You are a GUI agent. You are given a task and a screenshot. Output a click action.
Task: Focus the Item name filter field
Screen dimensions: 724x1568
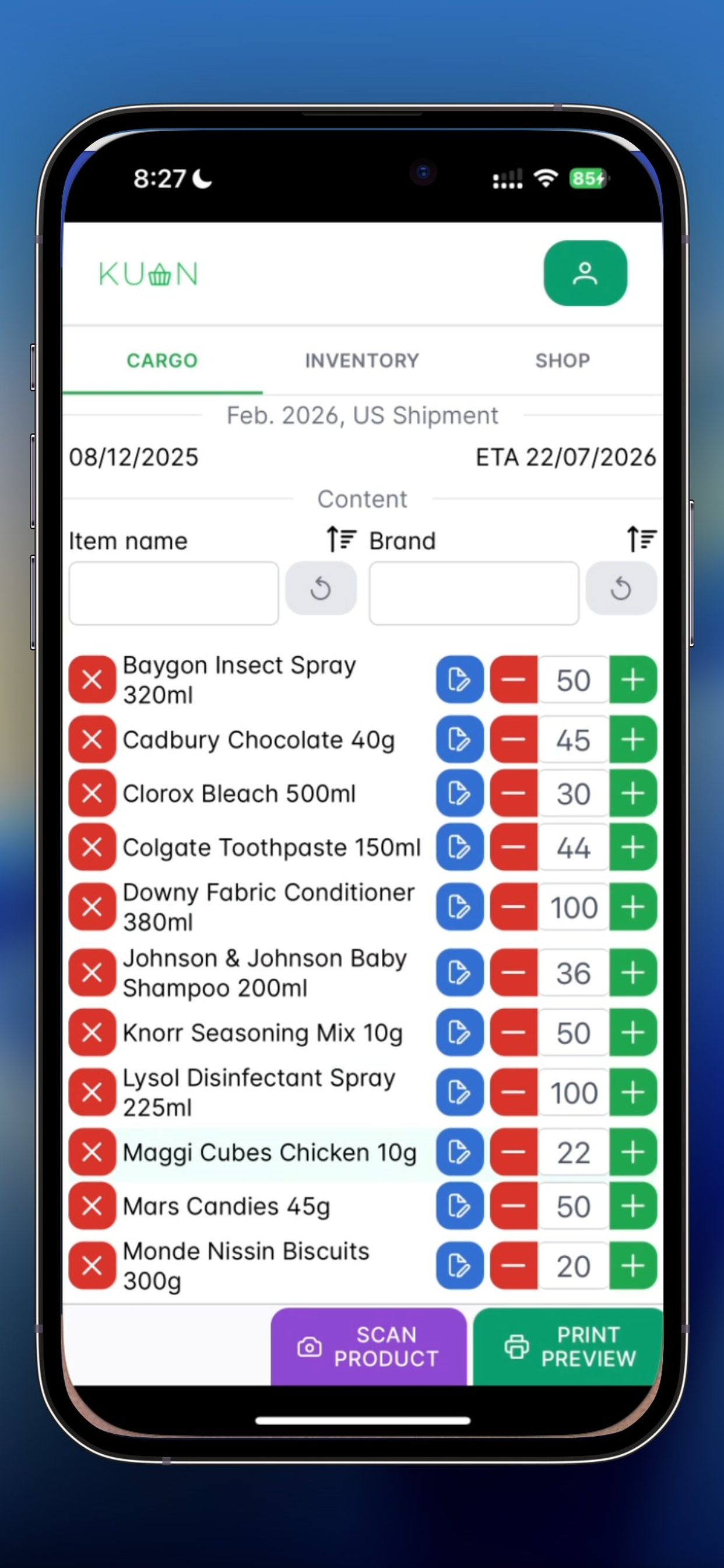174,593
